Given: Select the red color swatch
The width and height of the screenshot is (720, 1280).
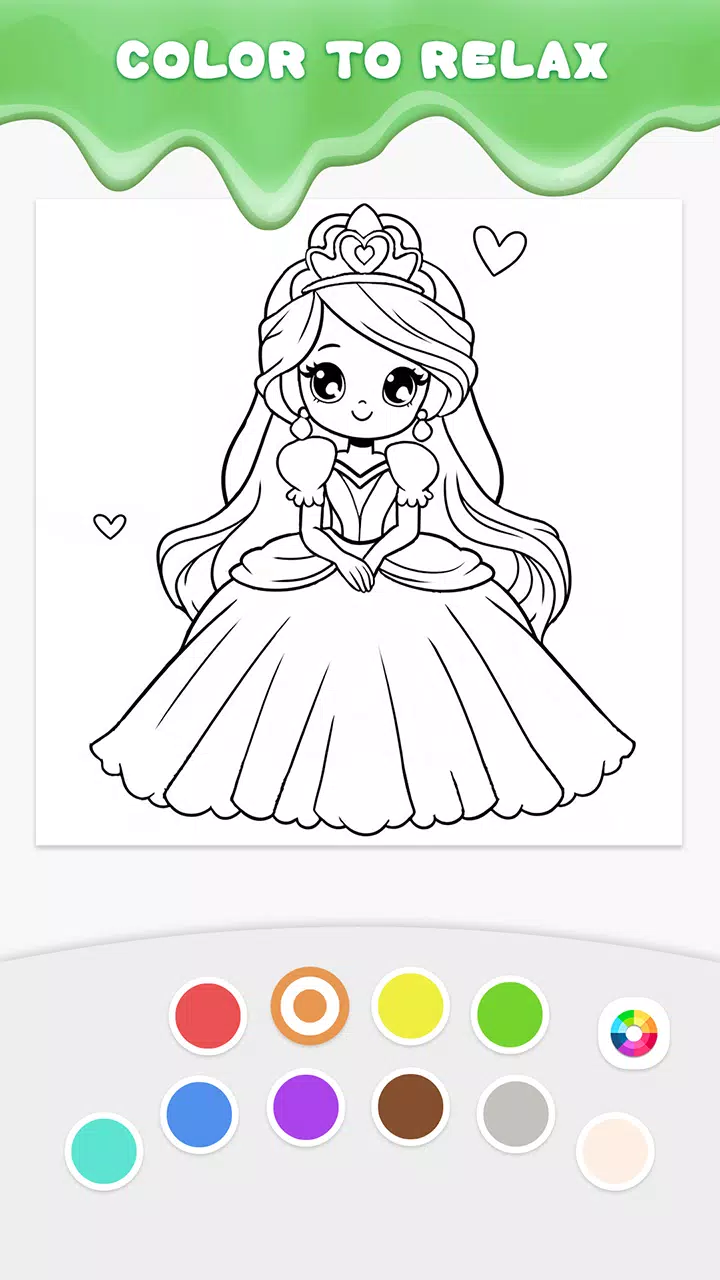Looking at the screenshot, I should pyautogui.click(x=208, y=1016).
